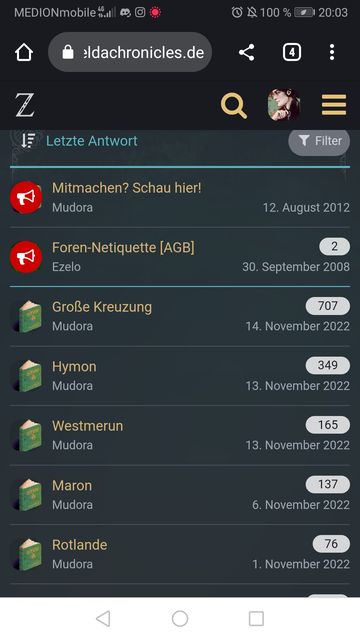Open the Filter button

pos(319,141)
